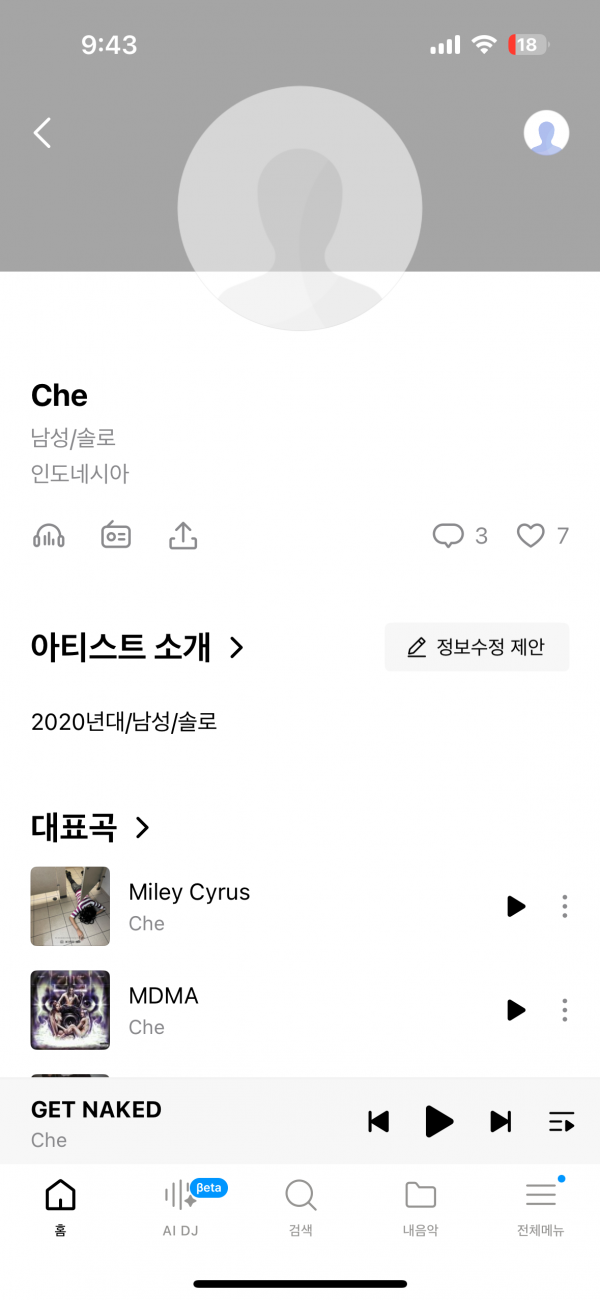This screenshot has width=600, height=1300.
Task: Play the song Miley Cyrus
Action: [x=516, y=906]
